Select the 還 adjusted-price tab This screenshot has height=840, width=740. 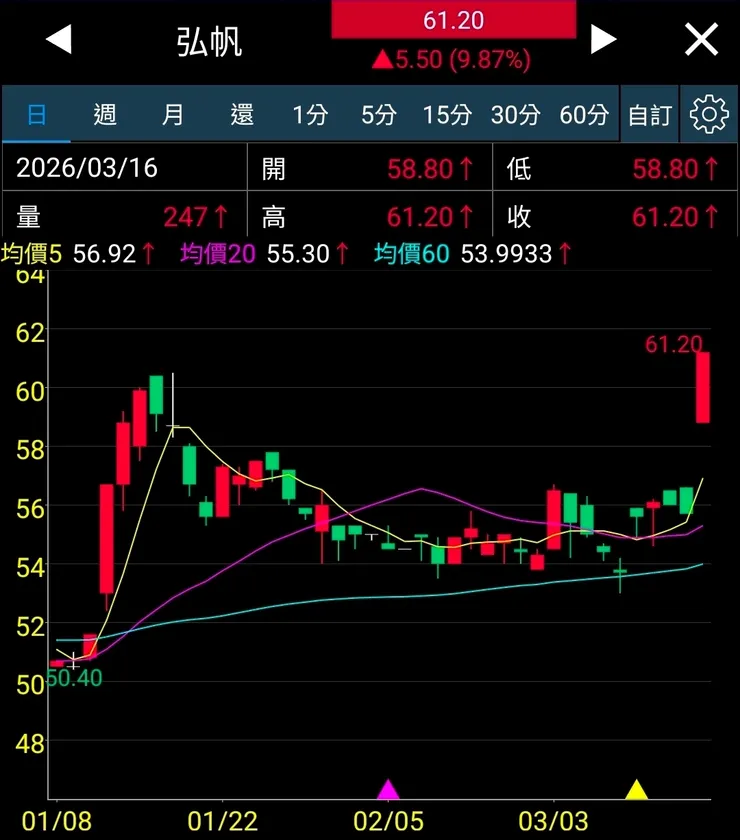pos(242,115)
